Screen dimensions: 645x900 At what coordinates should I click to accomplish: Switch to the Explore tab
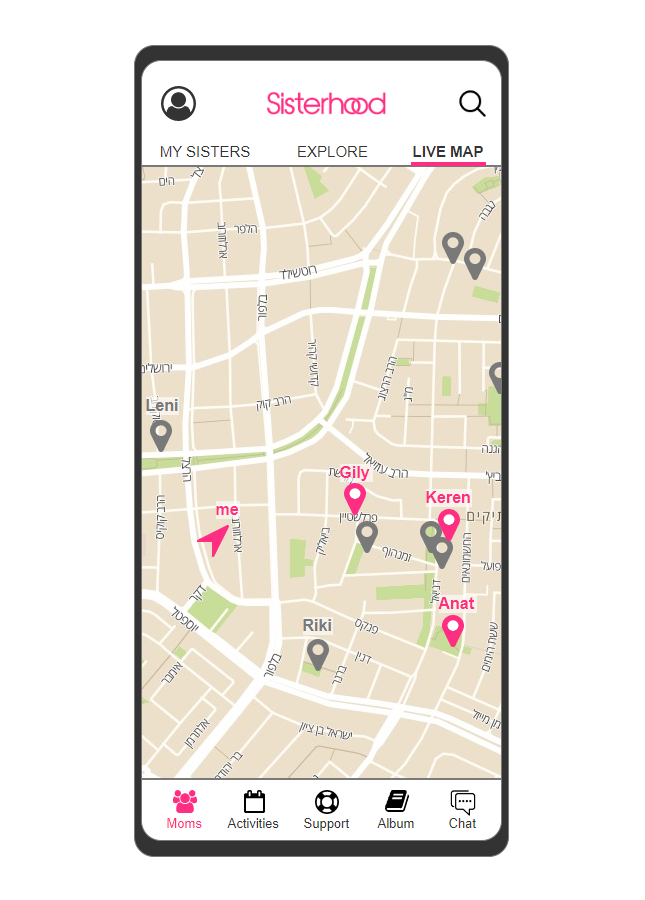coord(332,152)
